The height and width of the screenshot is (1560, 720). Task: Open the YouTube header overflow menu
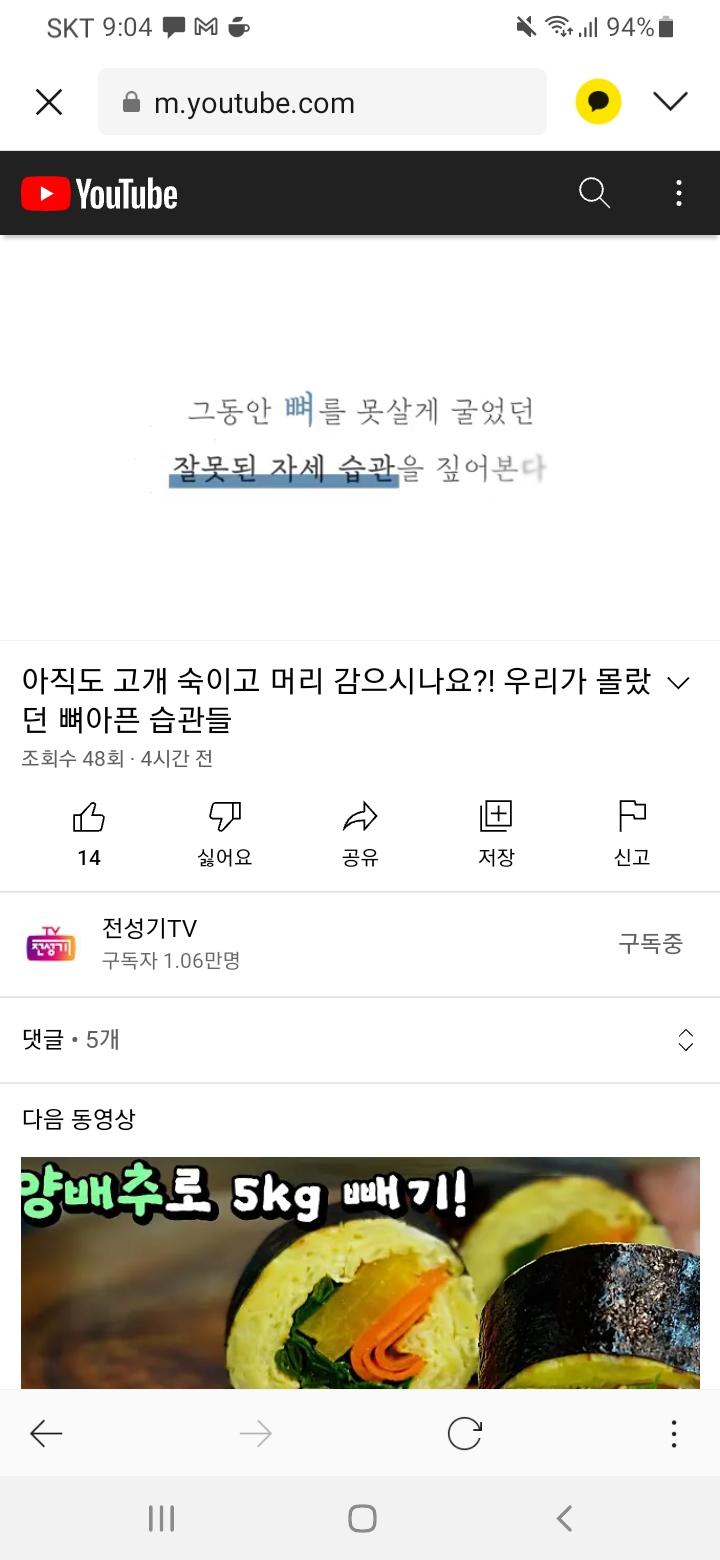tap(678, 193)
